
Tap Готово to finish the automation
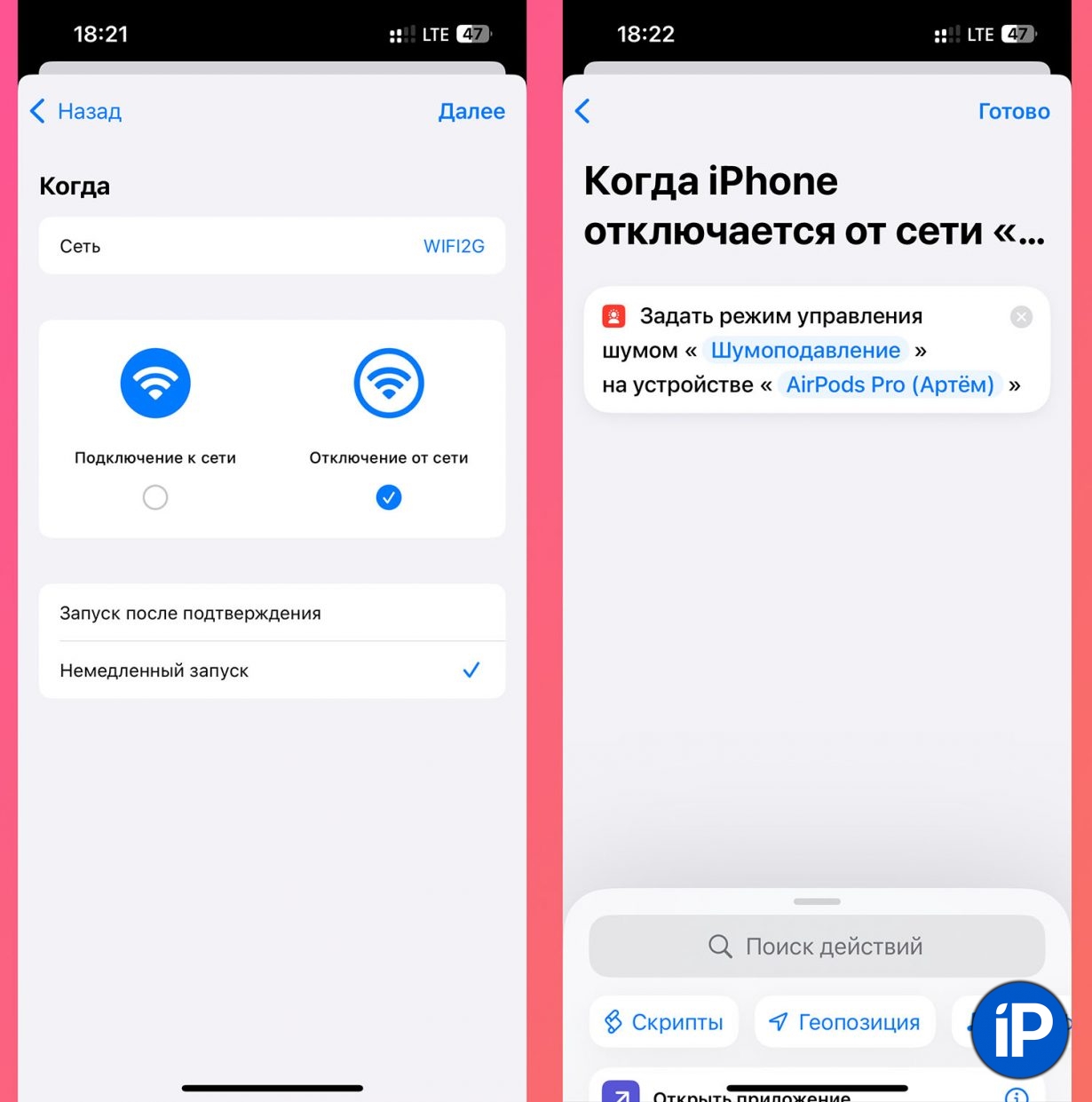[1013, 111]
